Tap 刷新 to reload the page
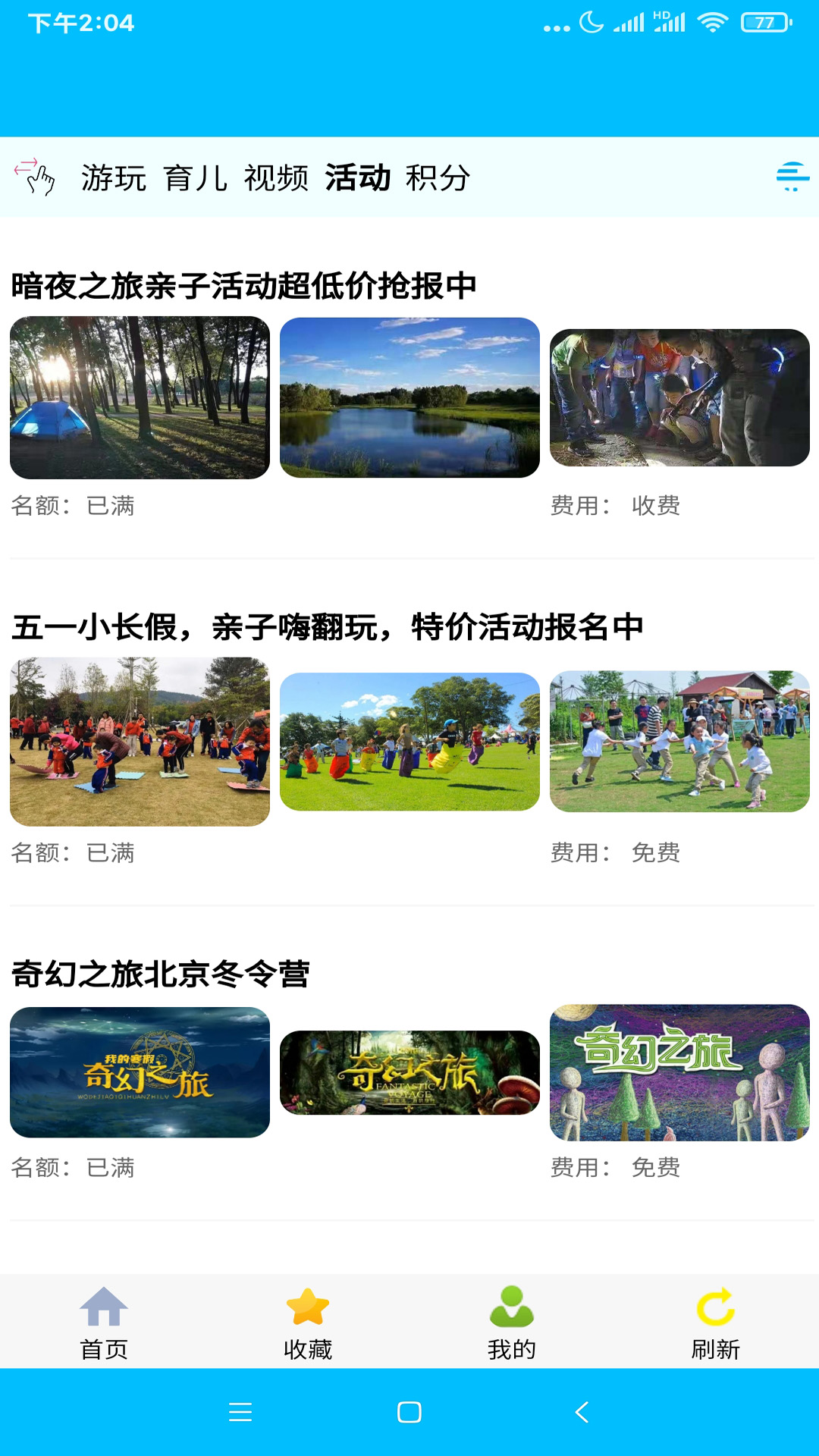The image size is (819, 1456). pos(715,1323)
